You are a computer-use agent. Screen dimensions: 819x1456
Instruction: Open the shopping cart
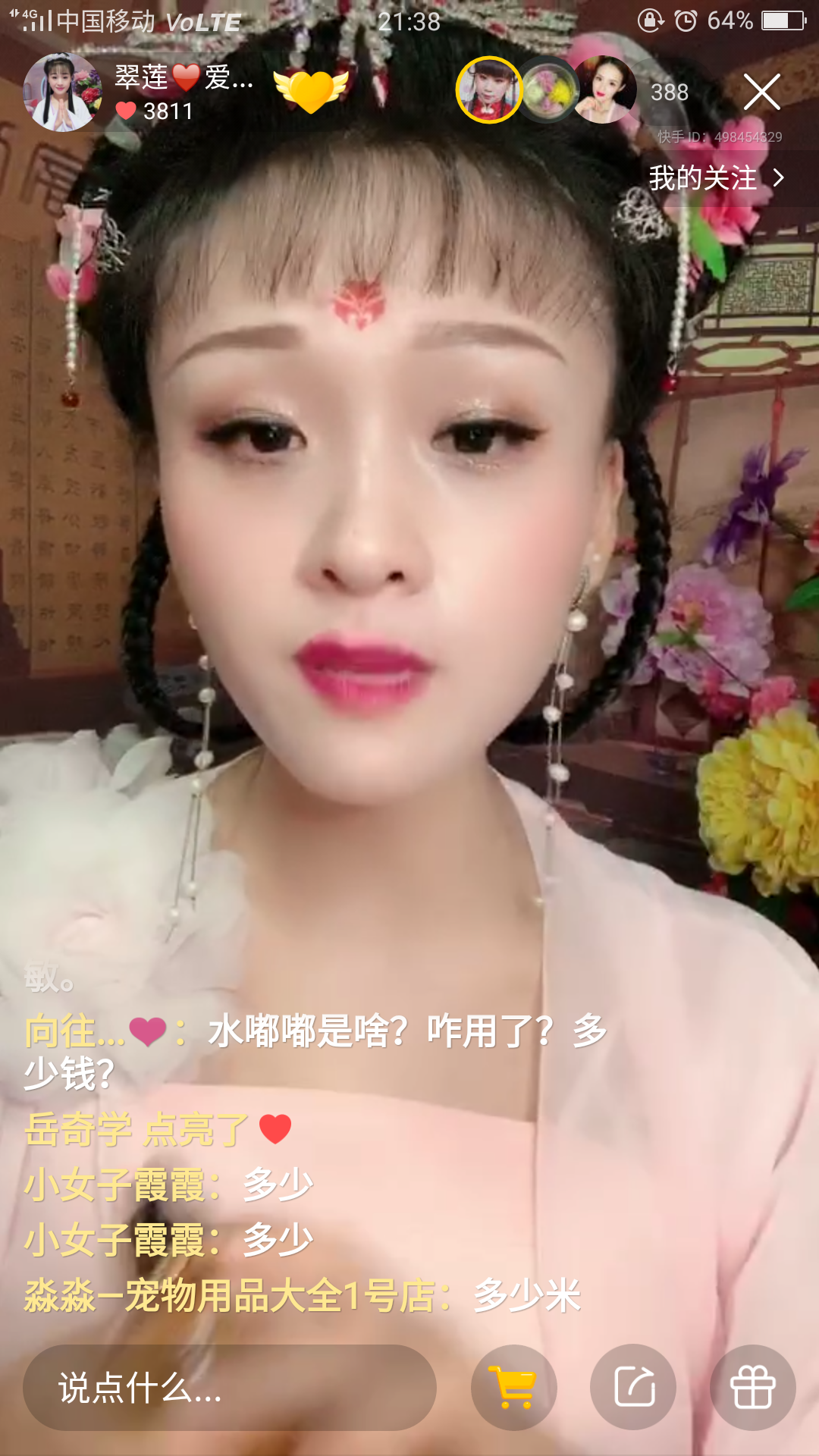[x=514, y=1388]
